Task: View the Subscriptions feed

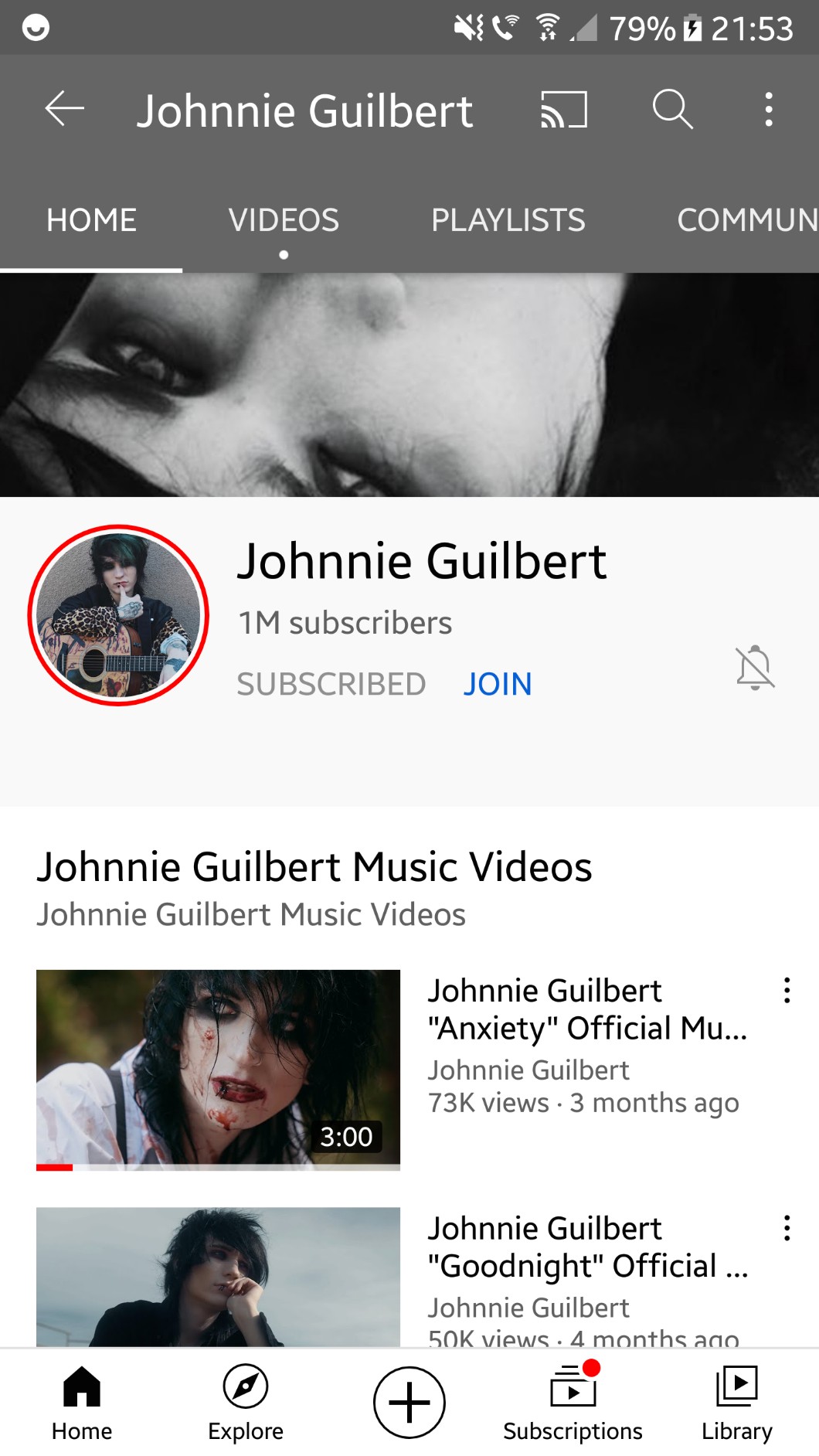Action: [x=573, y=1402]
